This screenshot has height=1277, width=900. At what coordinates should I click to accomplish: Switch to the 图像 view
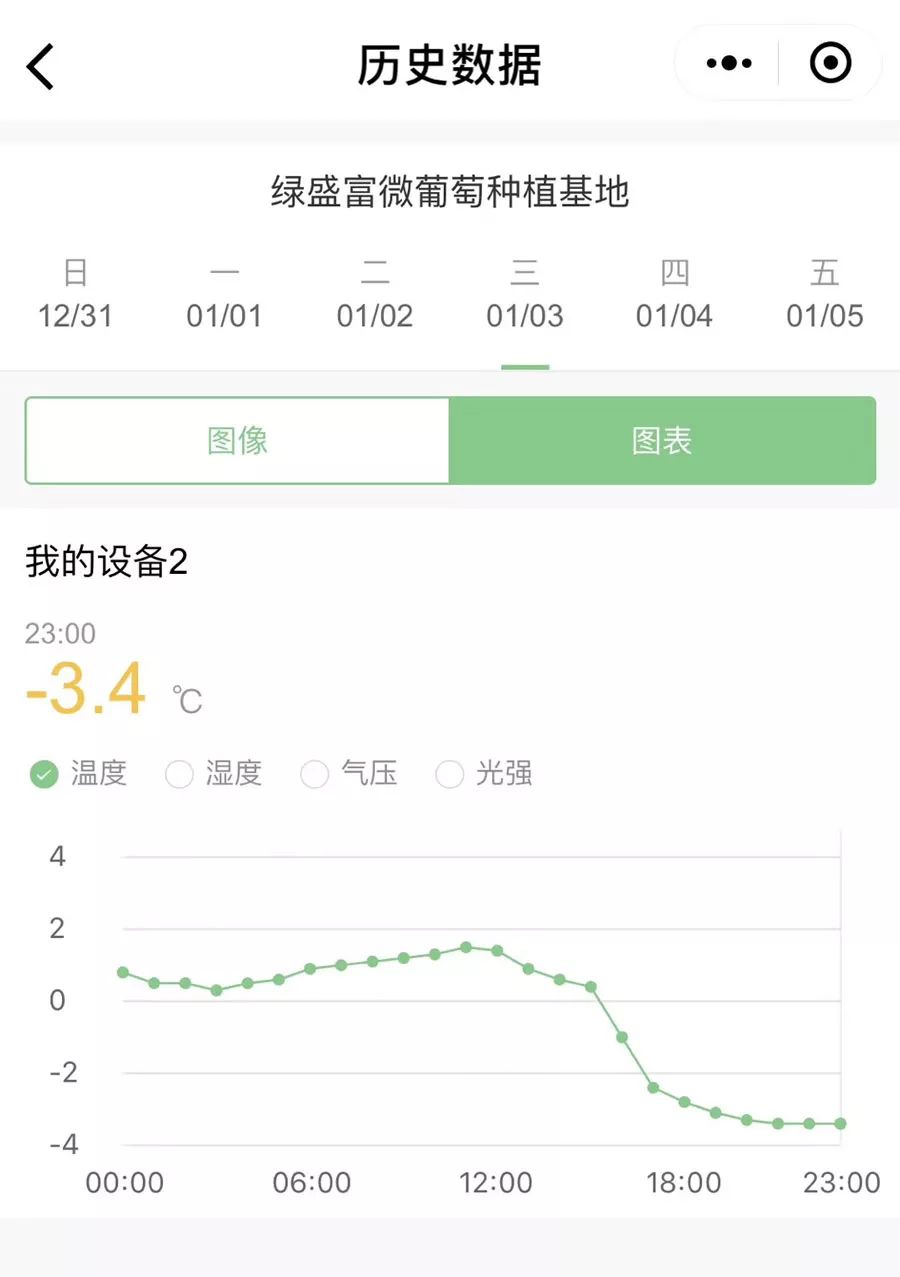(x=238, y=441)
